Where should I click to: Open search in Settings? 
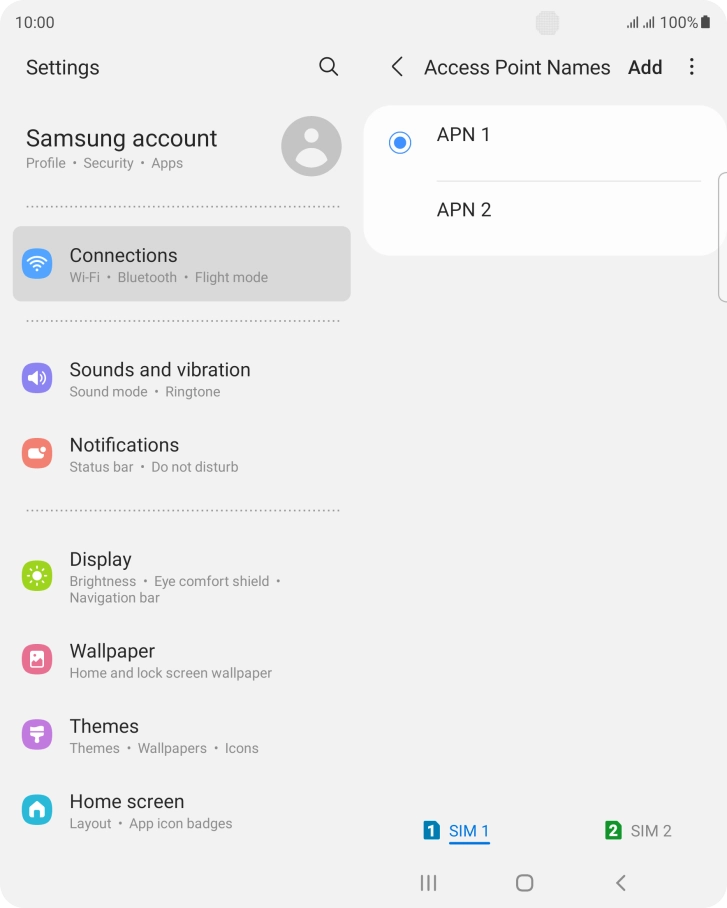click(x=328, y=67)
